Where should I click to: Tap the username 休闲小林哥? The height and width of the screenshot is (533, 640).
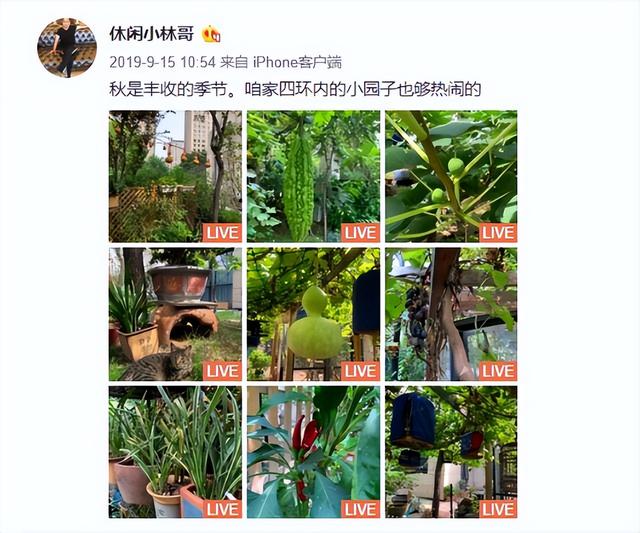click(x=152, y=34)
